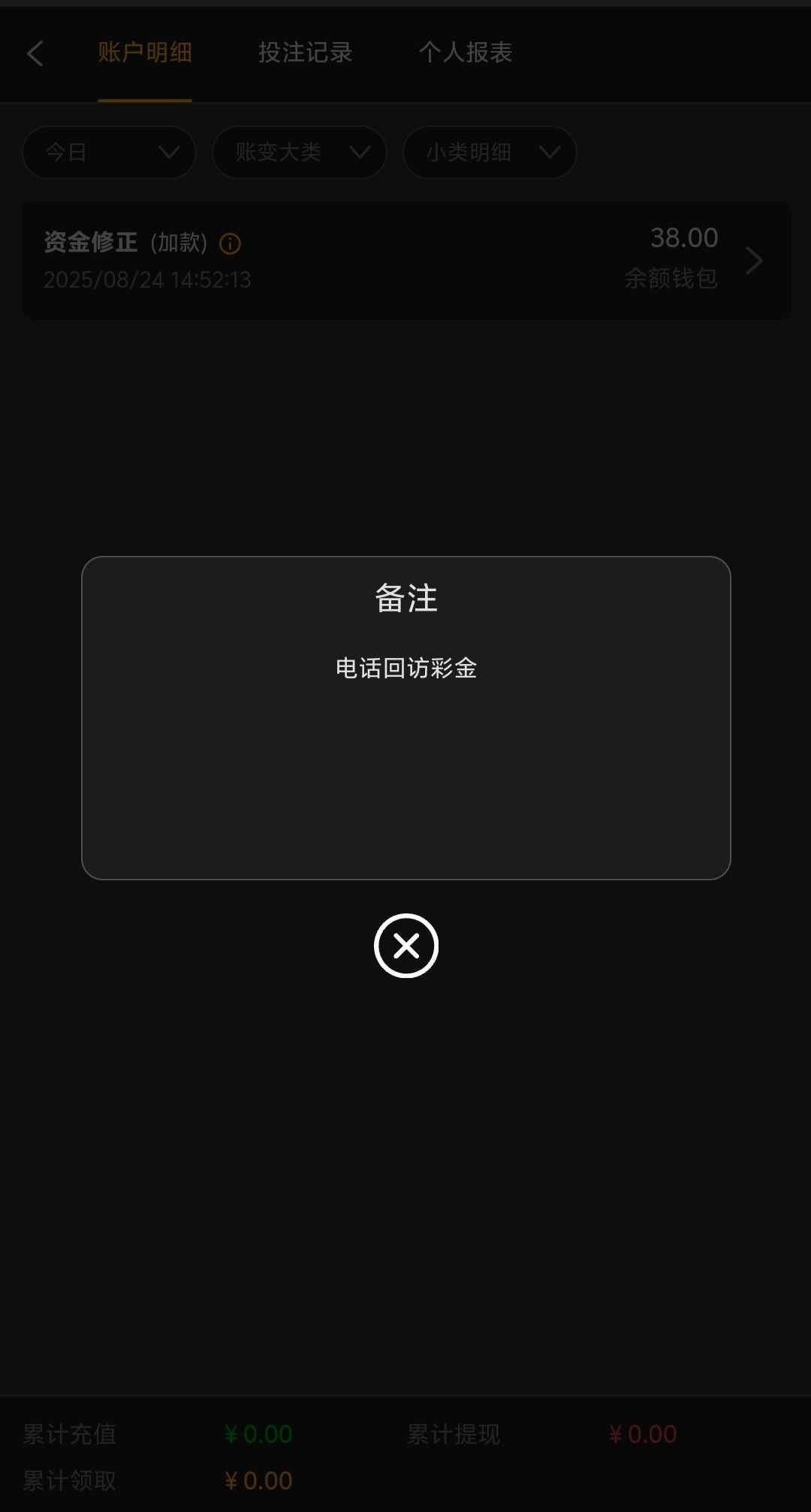Expand the 今日 date dropdown

coord(110,152)
